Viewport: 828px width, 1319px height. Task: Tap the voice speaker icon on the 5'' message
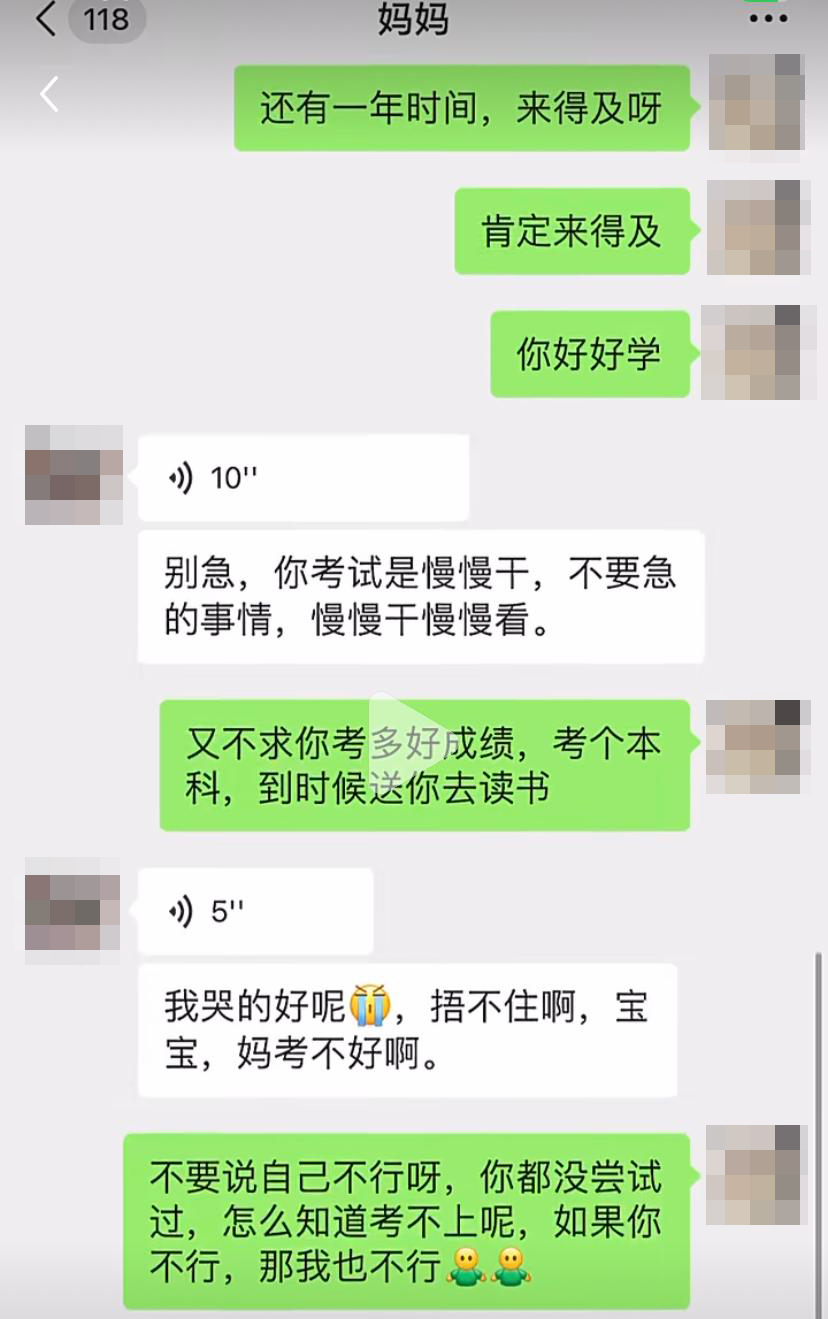tap(181, 911)
